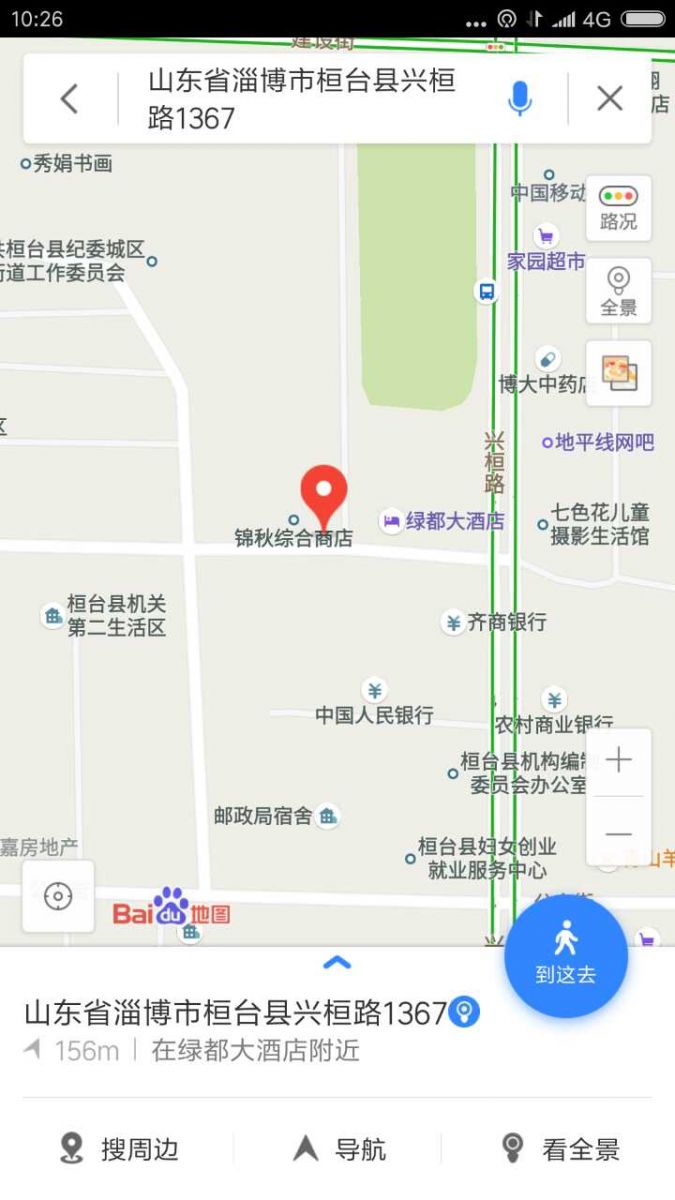Tap the back arrow in search bar
This screenshot has height=1200, width=675.
(68, 98)
